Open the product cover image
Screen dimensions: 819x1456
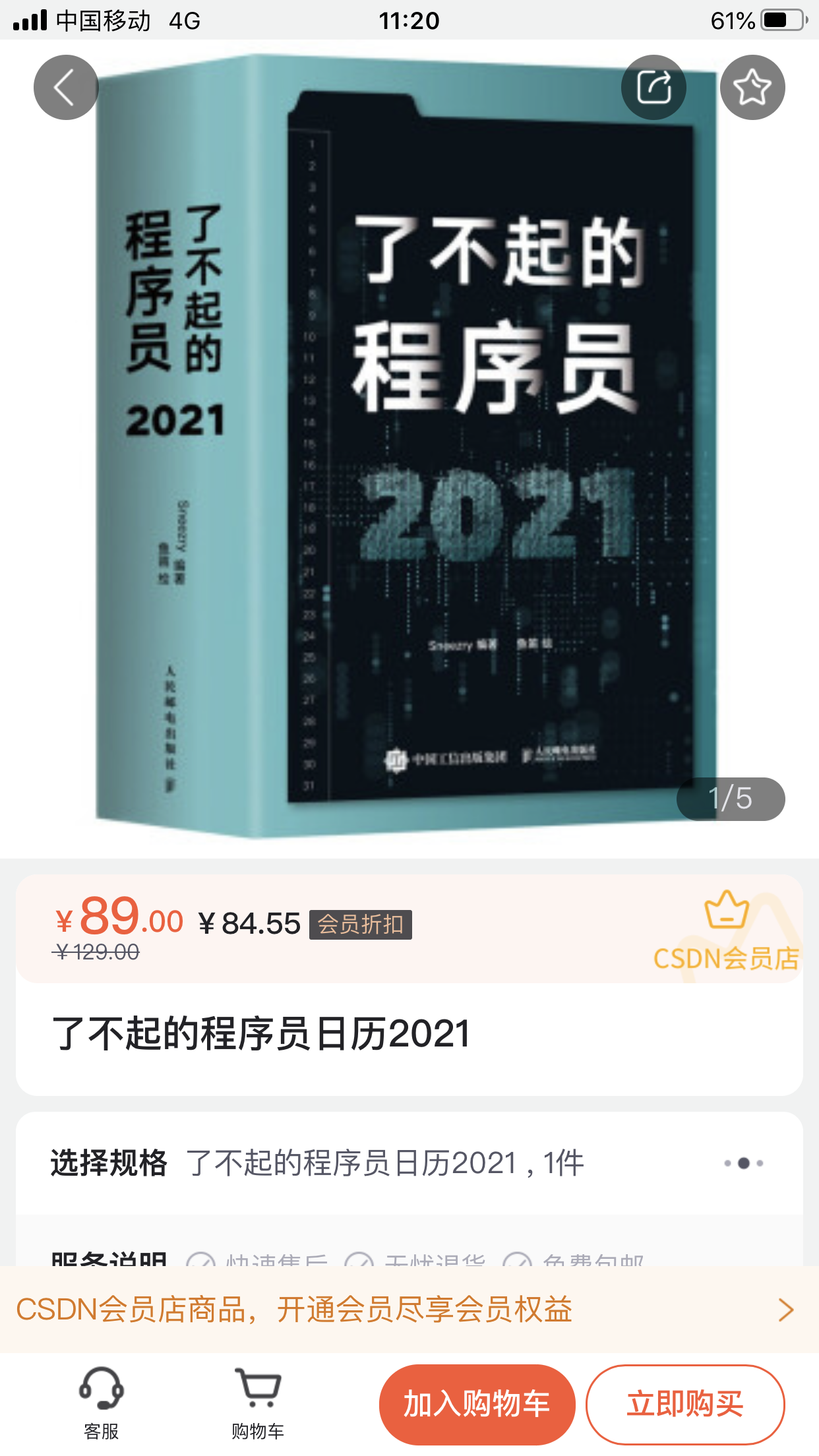coord(409,448)
